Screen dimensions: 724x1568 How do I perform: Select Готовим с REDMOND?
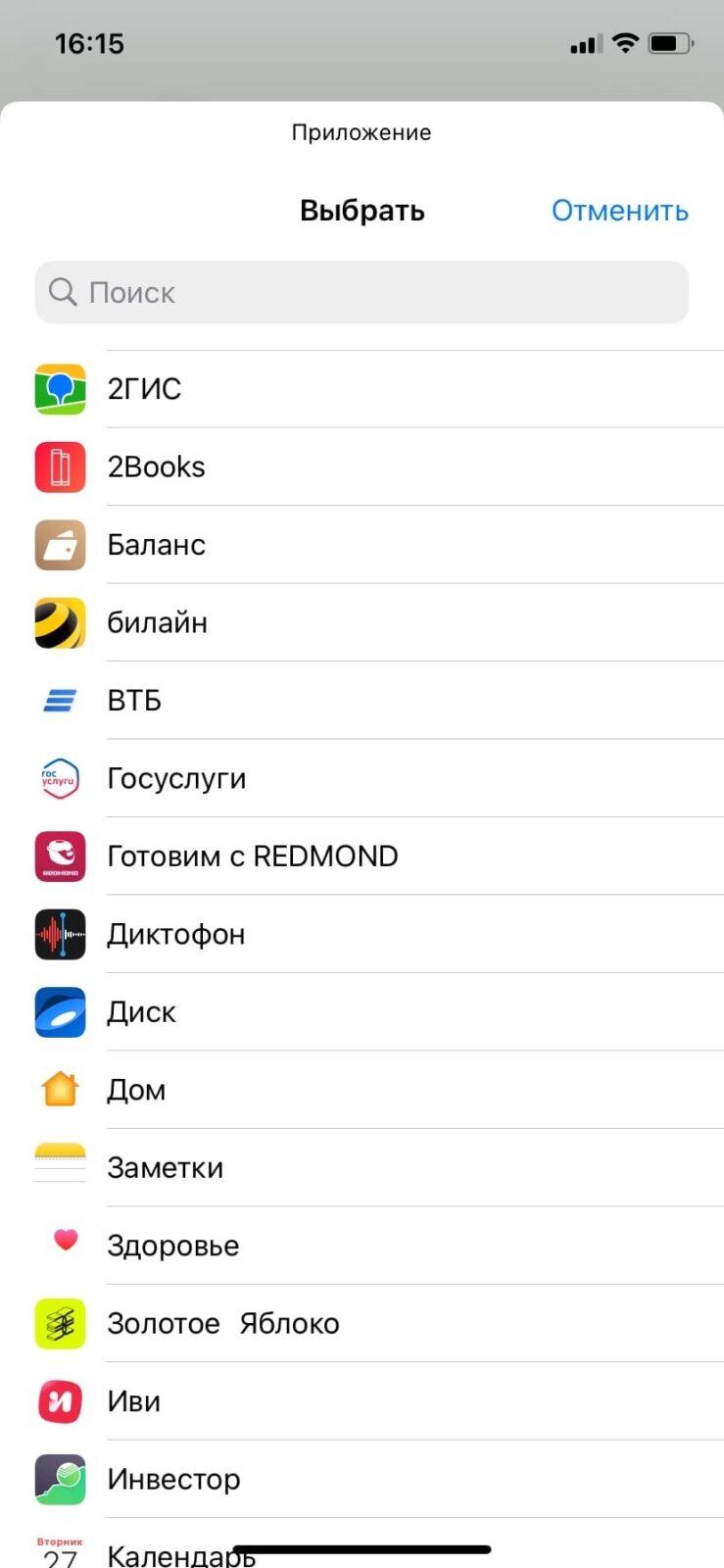pos(362,857)
